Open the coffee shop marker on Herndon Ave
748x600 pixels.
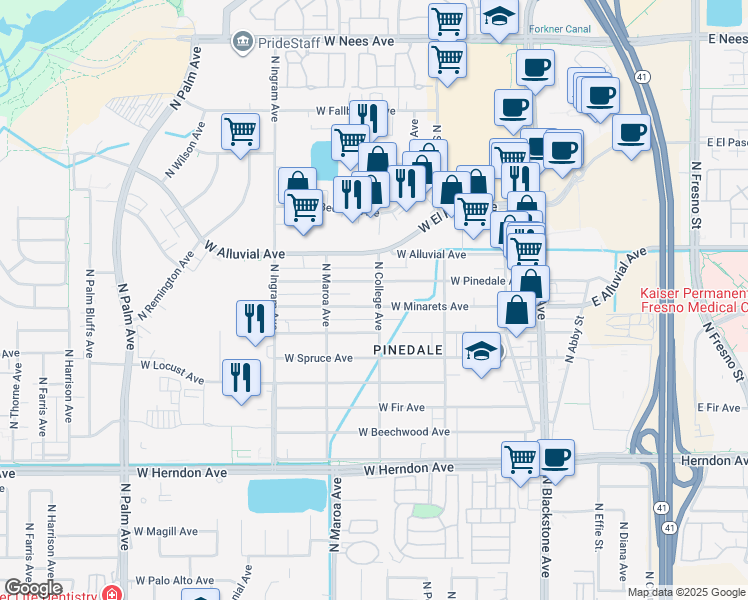(556, 458)
